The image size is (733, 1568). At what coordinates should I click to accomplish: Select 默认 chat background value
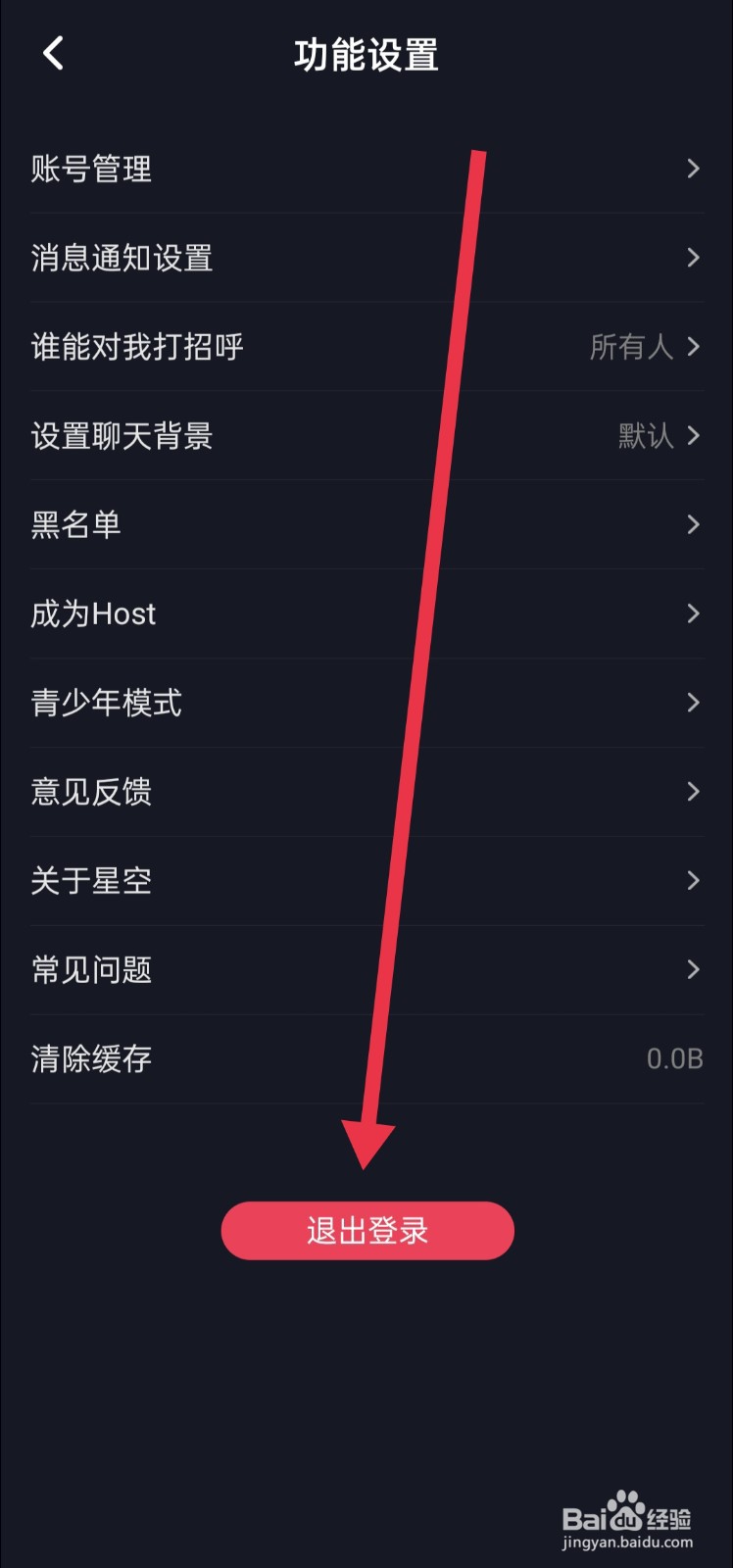(x=645, y=436)
